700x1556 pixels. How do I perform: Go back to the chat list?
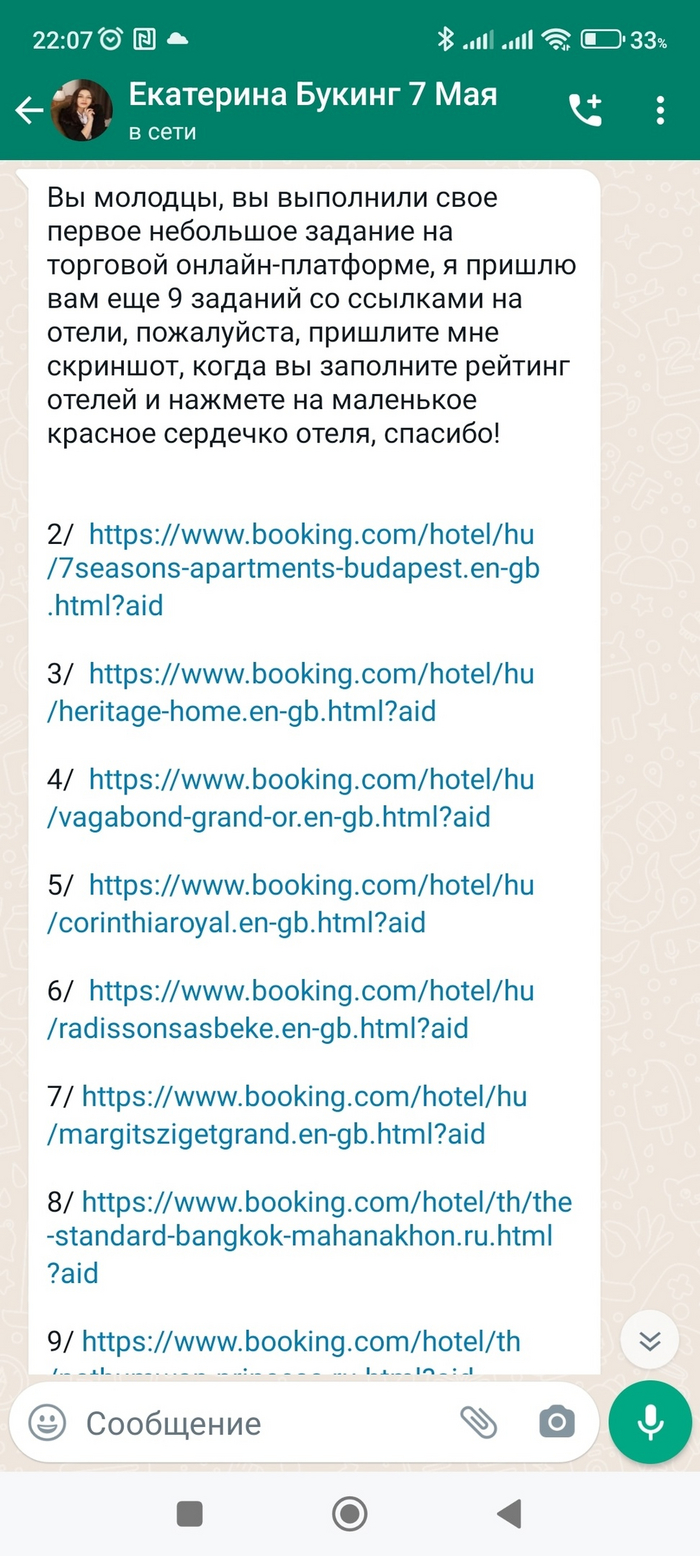tap(29, 111)
